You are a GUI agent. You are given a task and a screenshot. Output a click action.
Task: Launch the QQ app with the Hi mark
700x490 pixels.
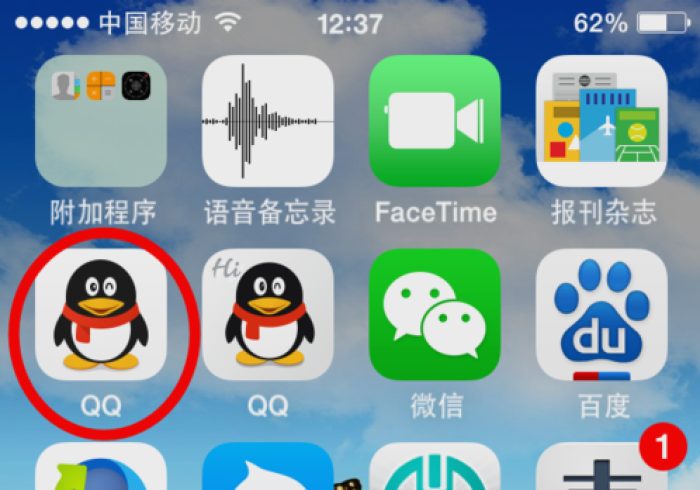coord(268,315)
